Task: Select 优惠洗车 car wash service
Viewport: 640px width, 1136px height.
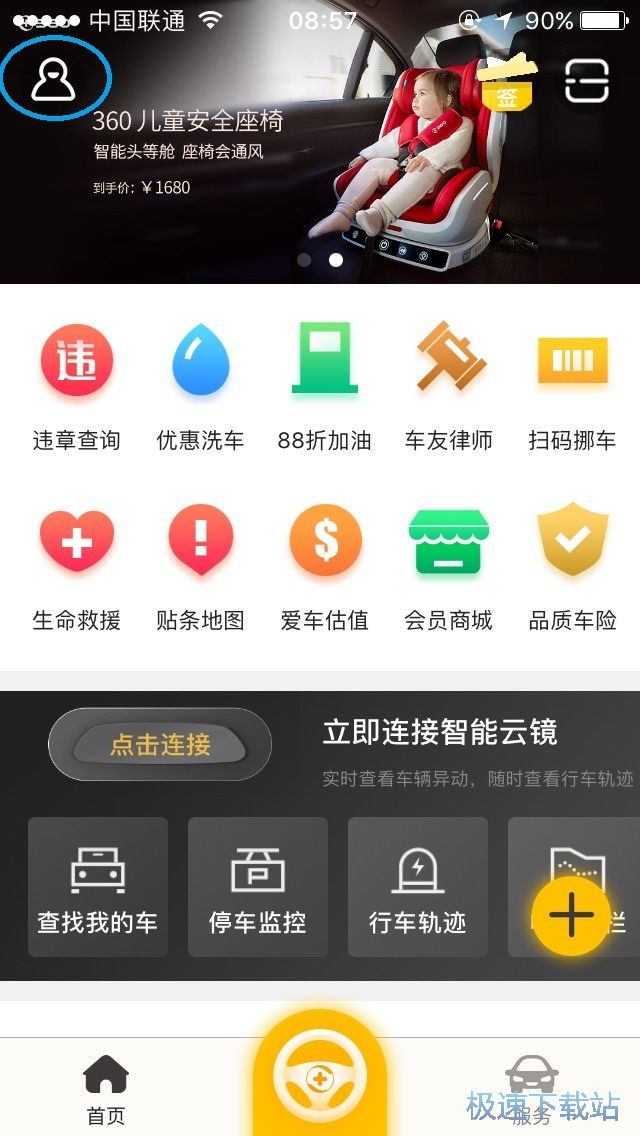Action: [x=200, y=387]
